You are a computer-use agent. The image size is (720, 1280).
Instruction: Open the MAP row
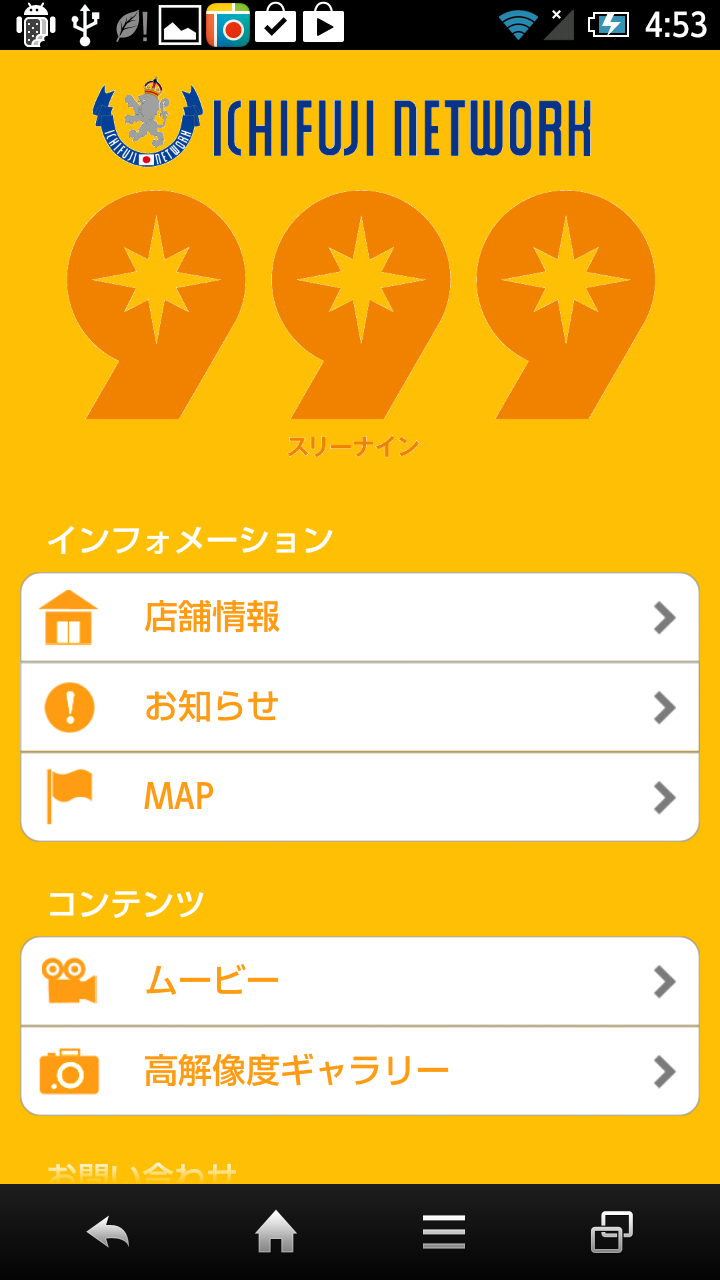(360, 797)
